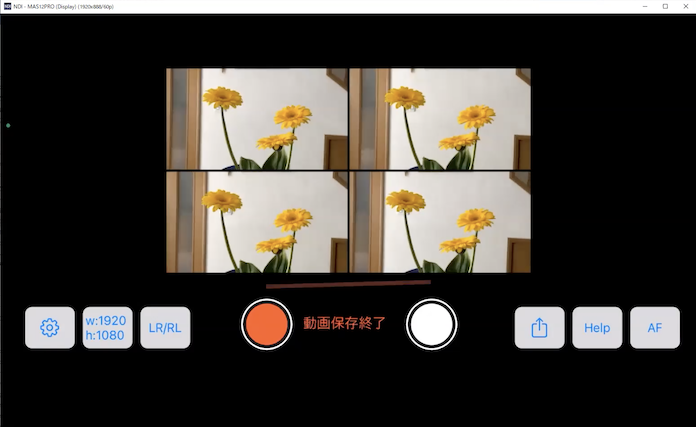Open the share export button

click(540, 327)
